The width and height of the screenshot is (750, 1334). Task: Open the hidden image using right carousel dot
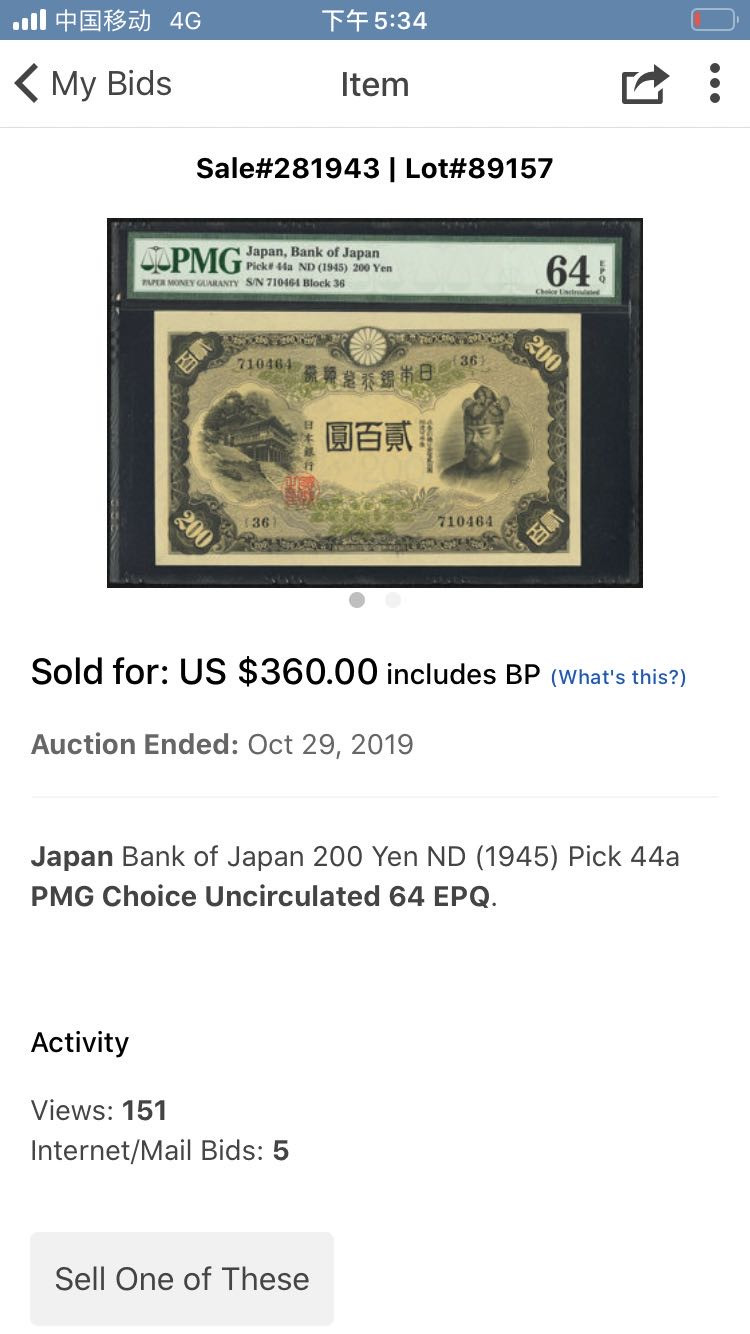pyautogui.click(x=393, y=600)
